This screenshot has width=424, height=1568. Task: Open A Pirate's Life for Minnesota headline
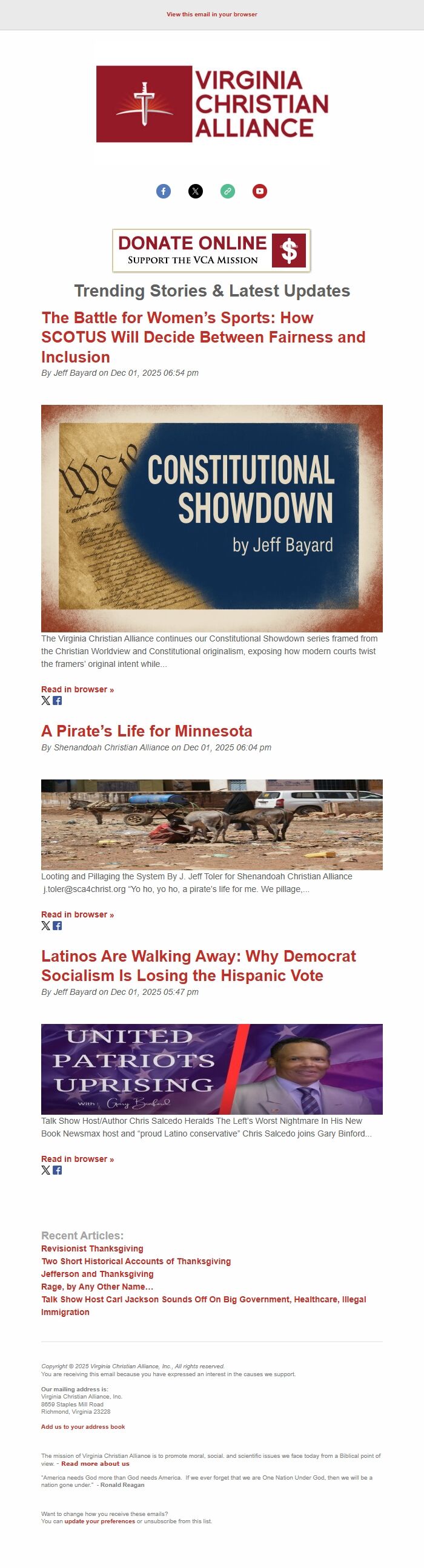pyautogui.click(x=146, y=730)
